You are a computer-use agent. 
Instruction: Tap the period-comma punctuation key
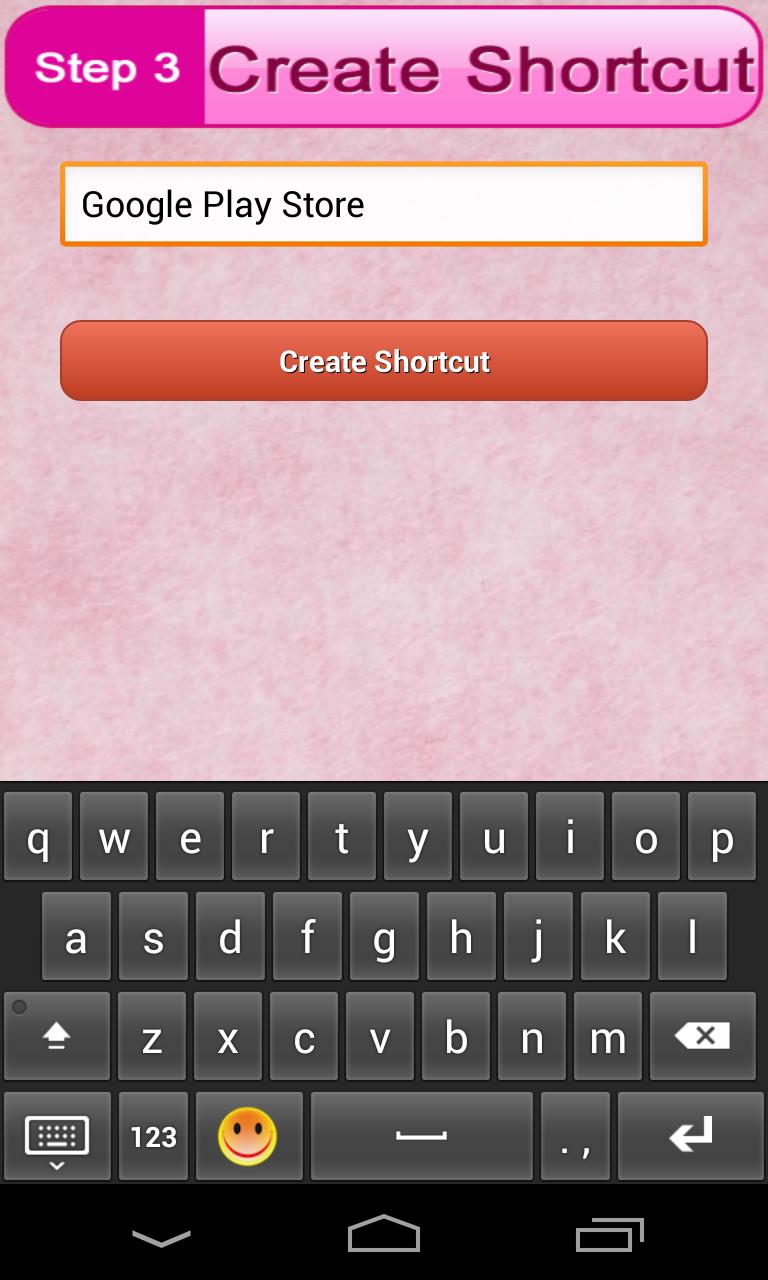point(575,1135)
